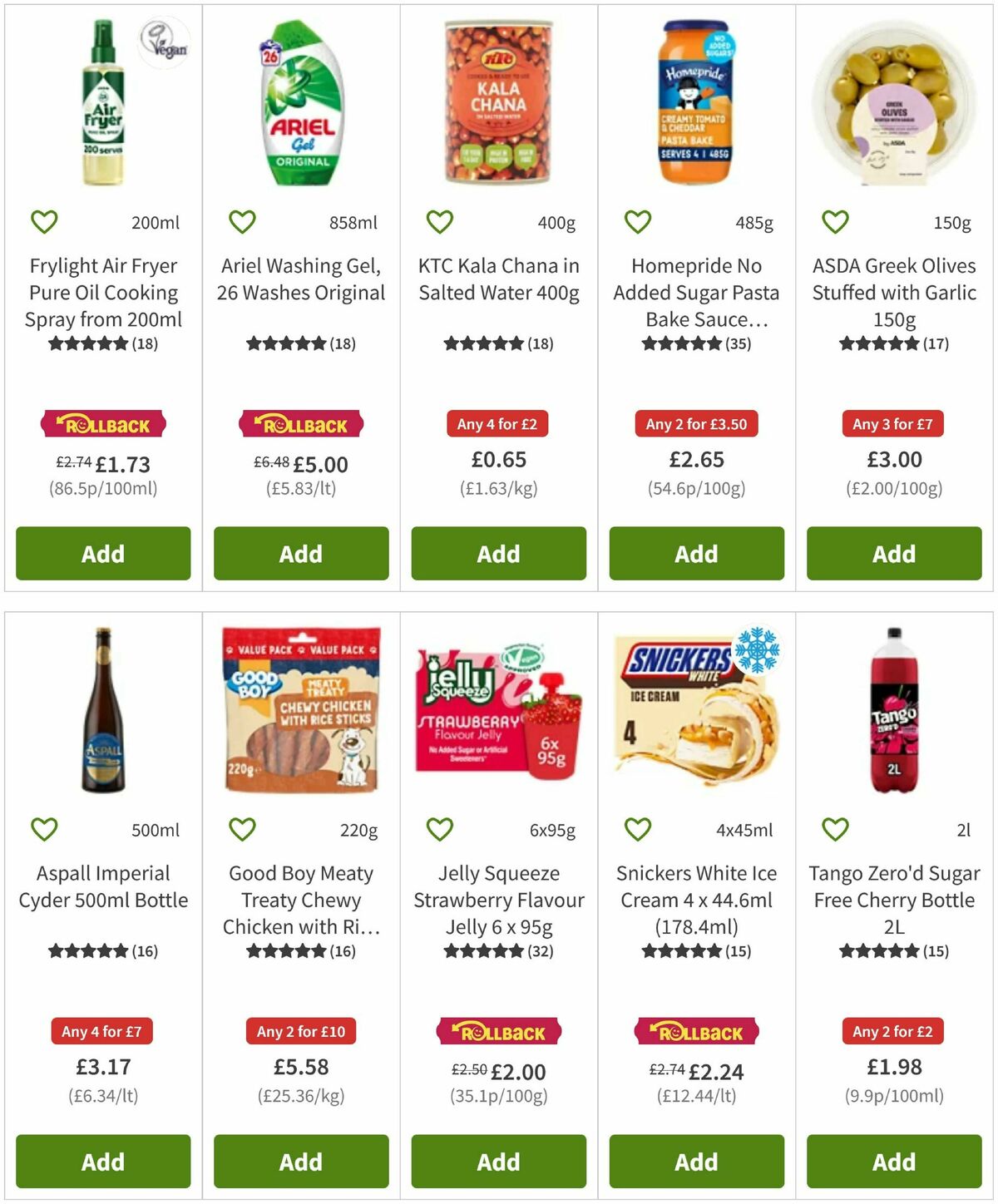Toggle favorite for Homepride pasta bake sauce
Screen dimensions: 998x1204
pos(637,221)
